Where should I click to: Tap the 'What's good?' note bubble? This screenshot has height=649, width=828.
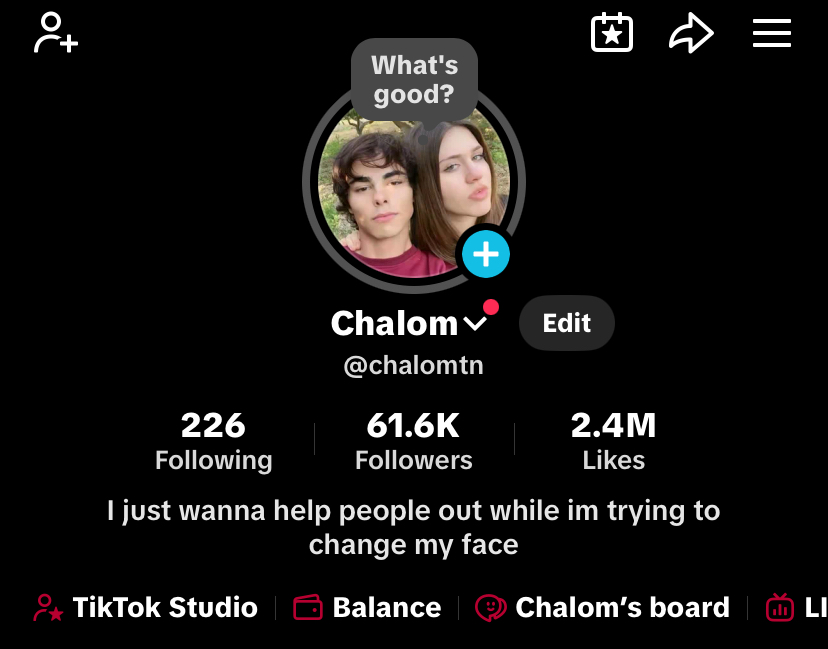(414, 80)
